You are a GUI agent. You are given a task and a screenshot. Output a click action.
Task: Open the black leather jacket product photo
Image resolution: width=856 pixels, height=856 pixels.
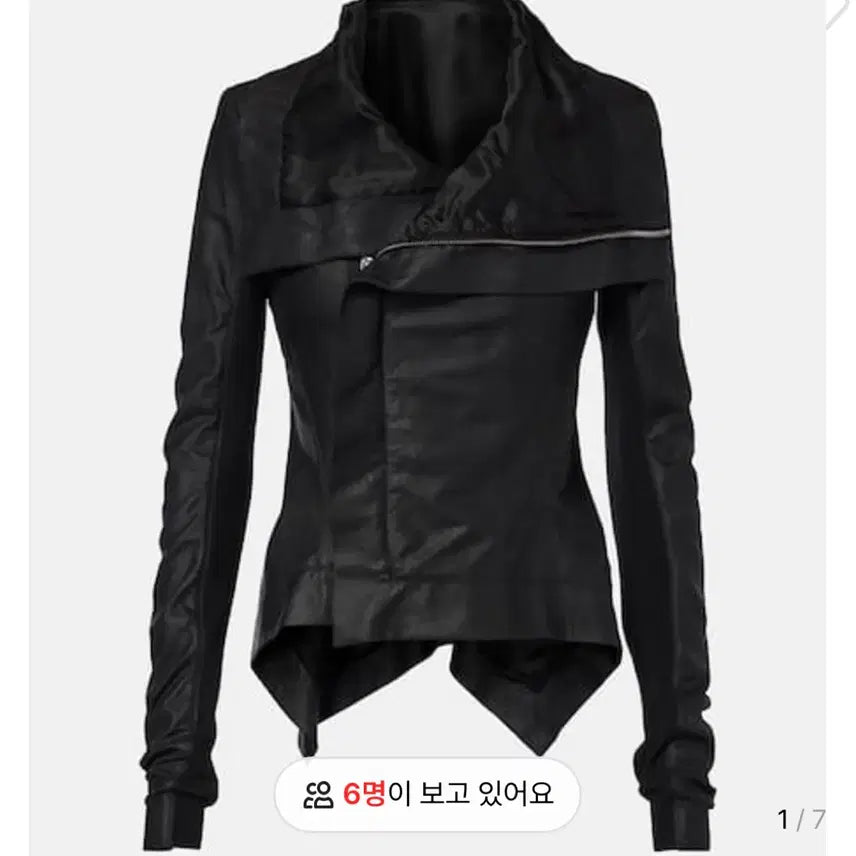(x=428, y=400)
